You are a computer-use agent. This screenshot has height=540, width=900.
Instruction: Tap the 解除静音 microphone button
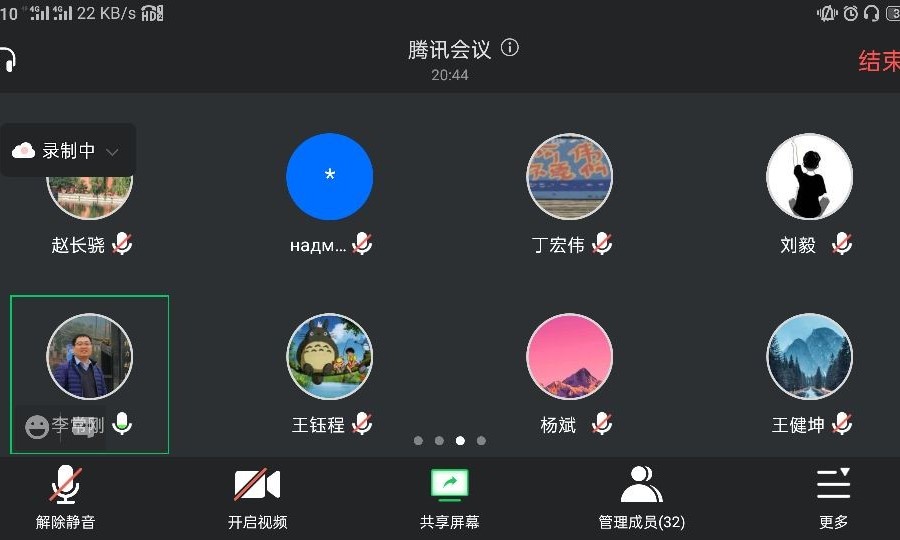pyautogui.click(x=66, y=497)
